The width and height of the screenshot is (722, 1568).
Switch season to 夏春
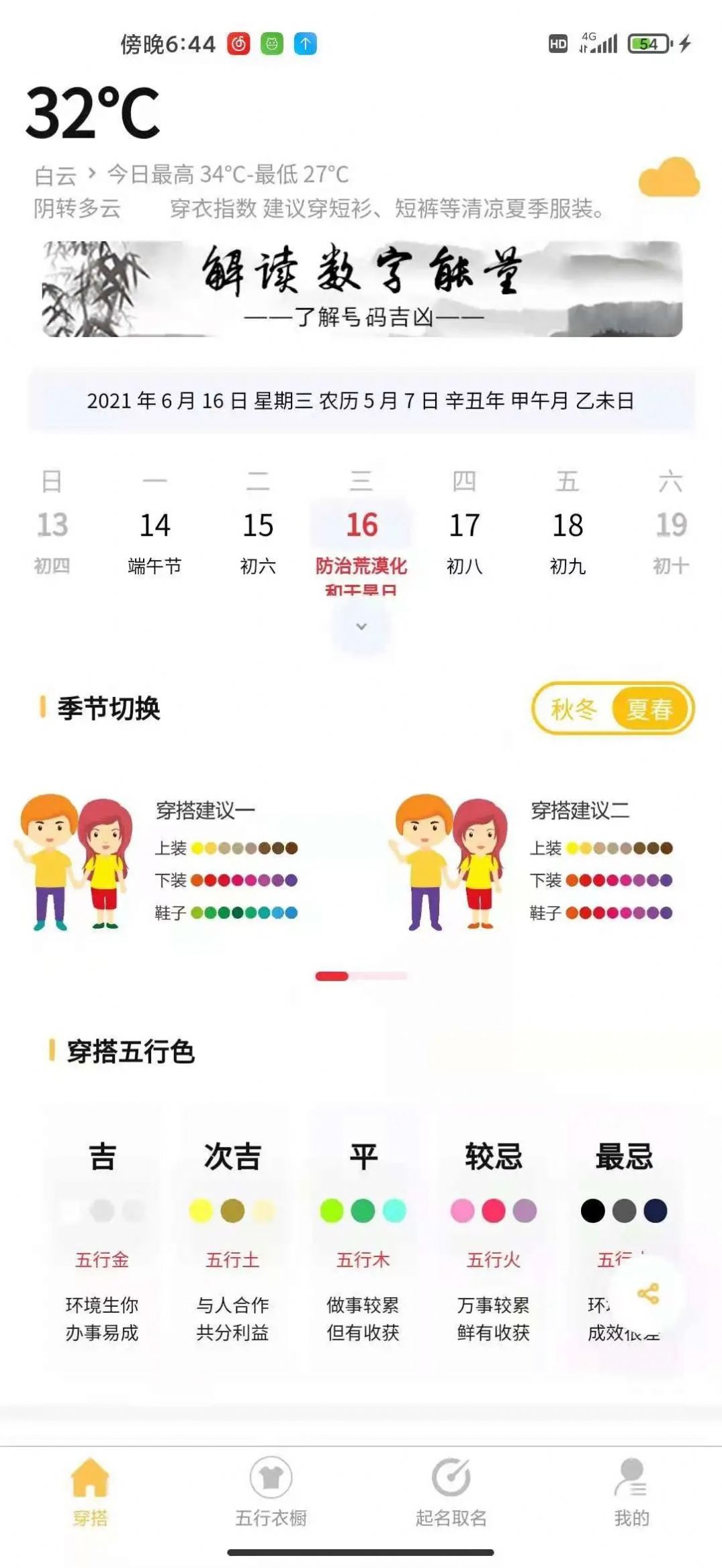click(649, 709)
